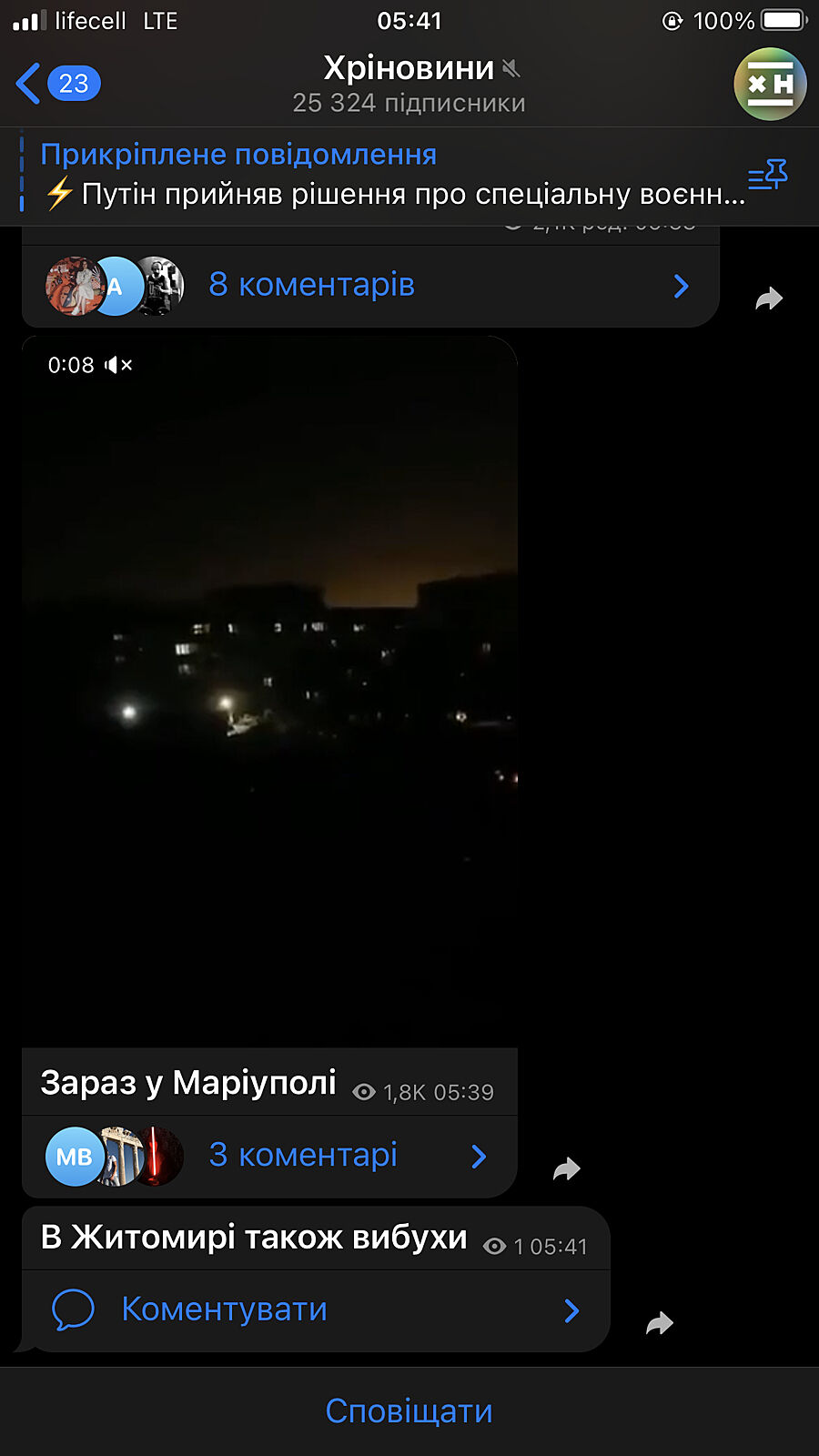Viewport: 819px width, 1456px height.
Task: Open the pinned message about Путін
Action: 391,176
